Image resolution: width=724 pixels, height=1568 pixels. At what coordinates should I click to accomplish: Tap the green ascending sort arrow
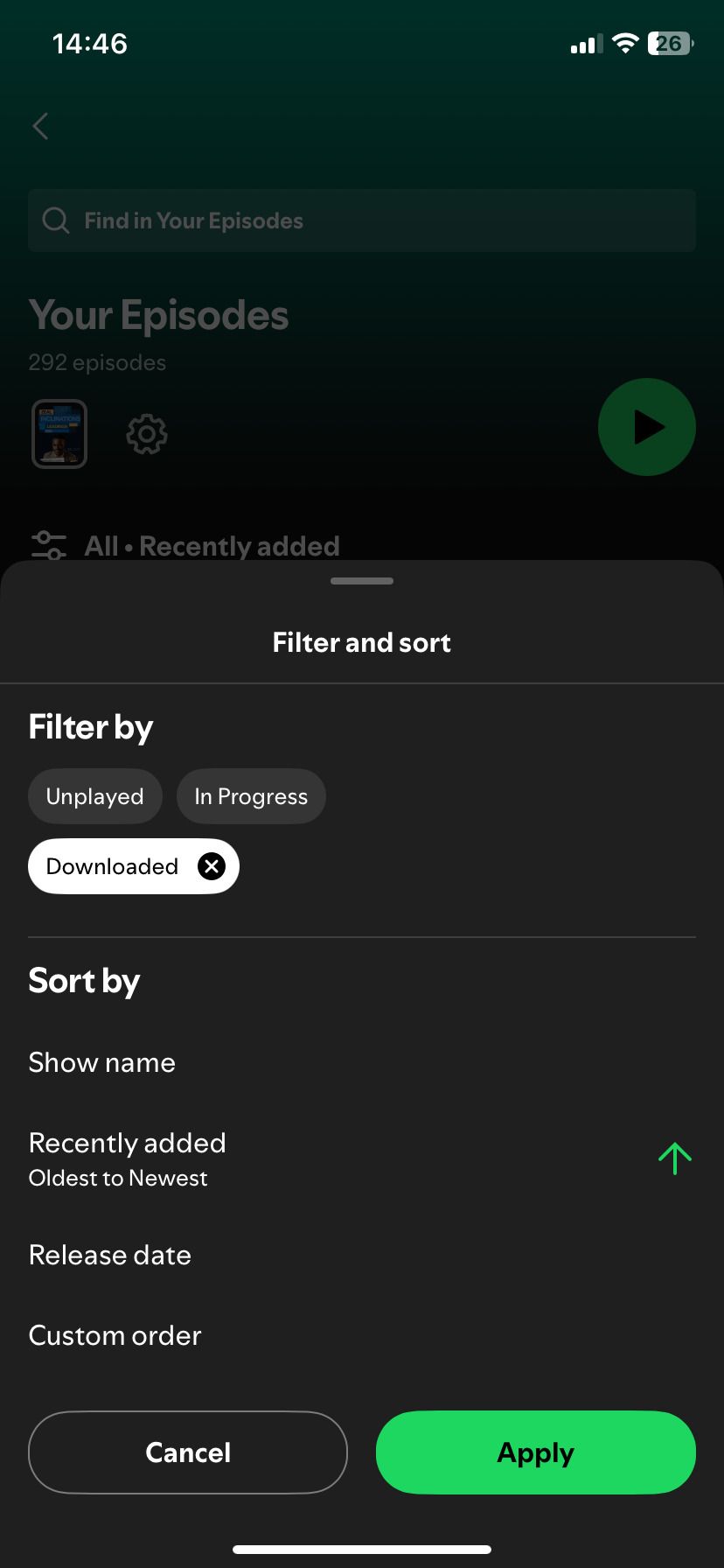coord(674,1158)
